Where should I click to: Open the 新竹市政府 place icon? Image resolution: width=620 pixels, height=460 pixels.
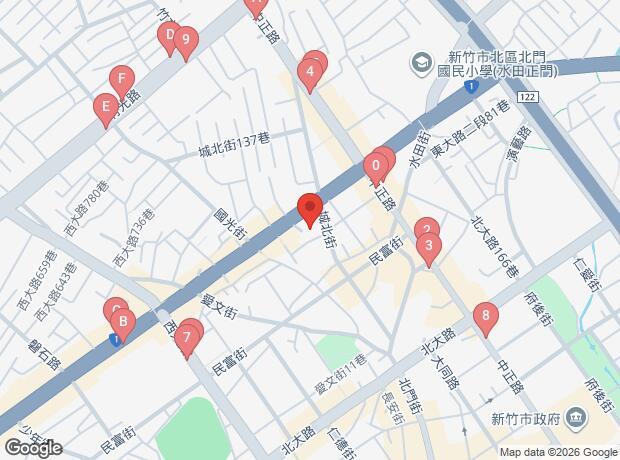[577, 418]
